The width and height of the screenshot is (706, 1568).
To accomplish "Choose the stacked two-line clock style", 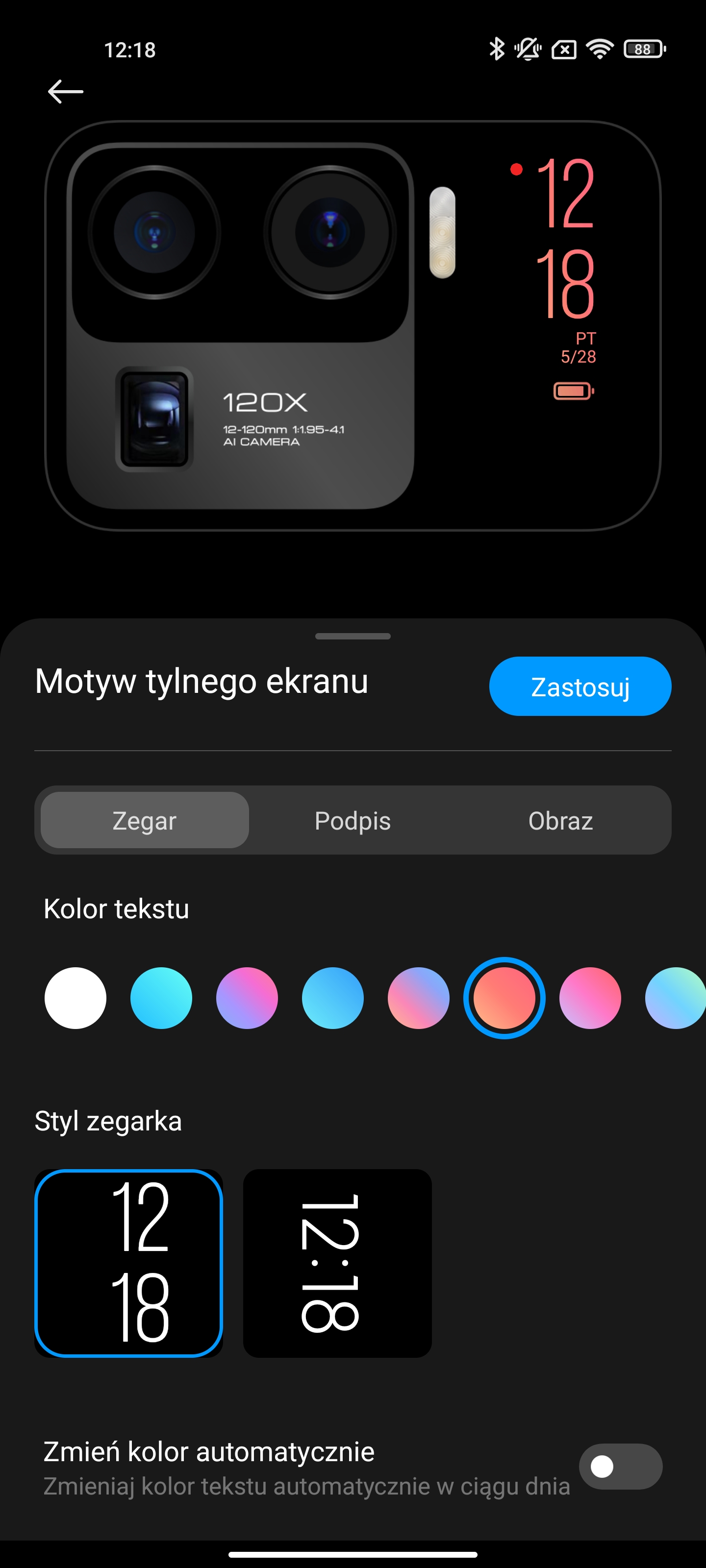I will (x=129, y=1263).
